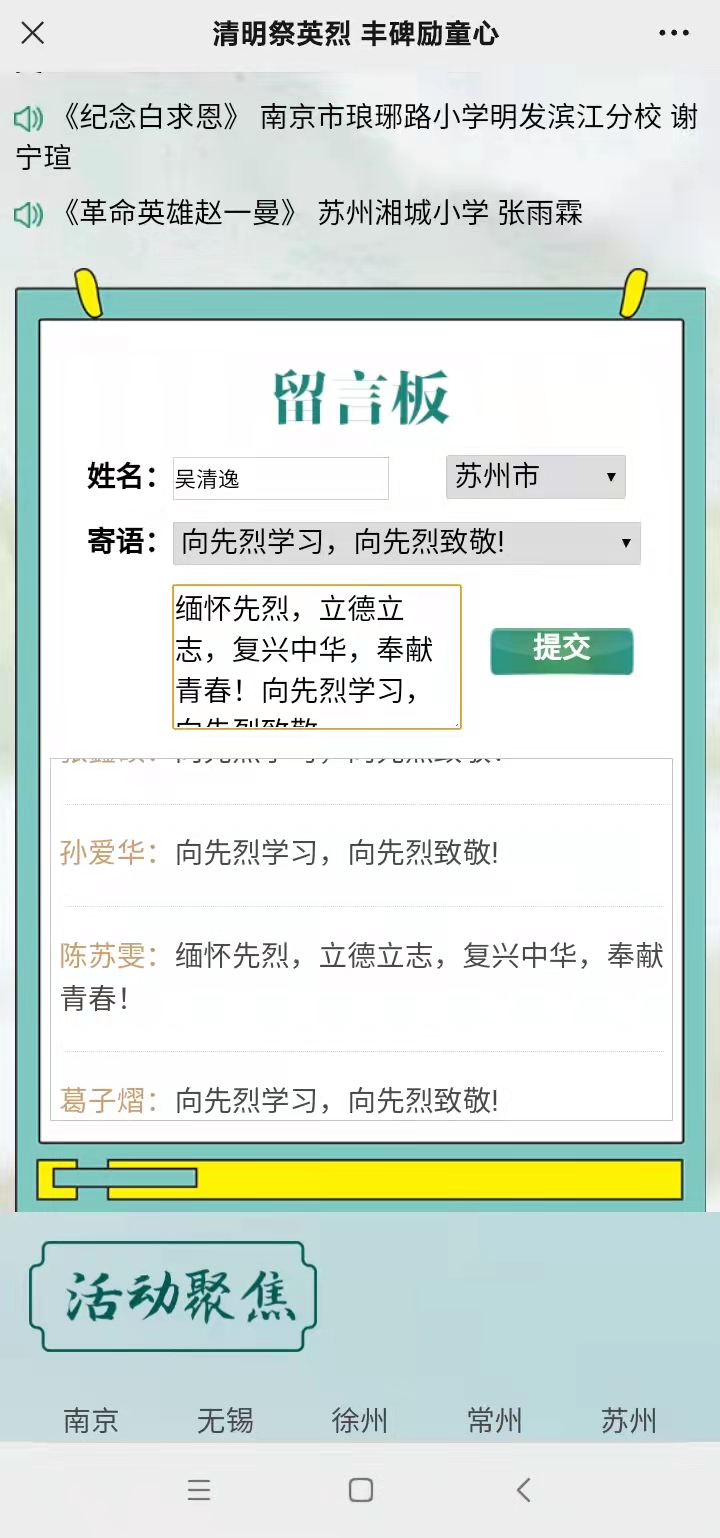Expand the 寄语 message preset dropdown
The height and width of the screenshot is (1538, 720).
click(406, 543)
